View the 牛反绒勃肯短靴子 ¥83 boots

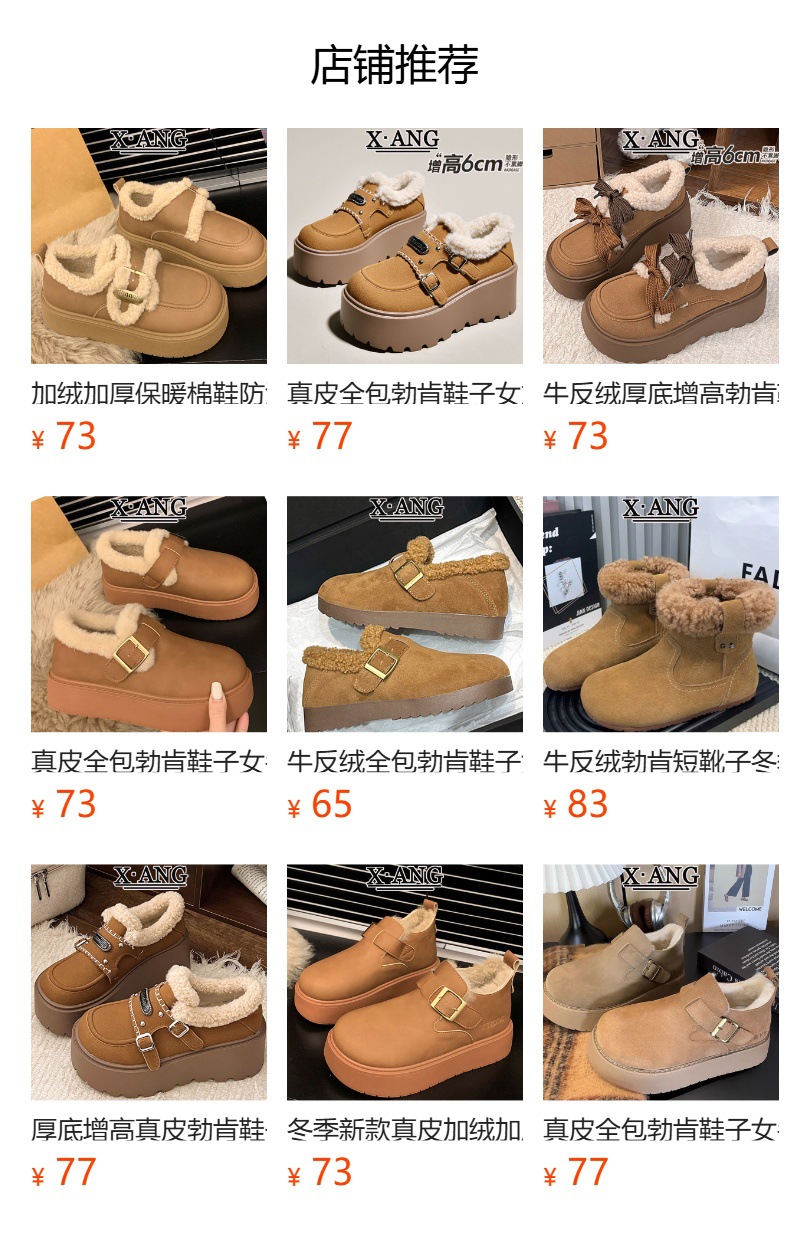click(661, 660)
